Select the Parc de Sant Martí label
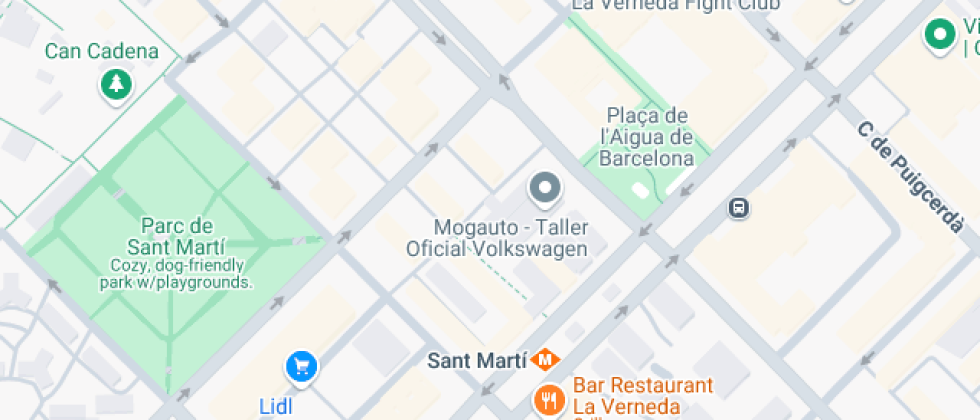The image size is (980, 420). tap(176, 236)
